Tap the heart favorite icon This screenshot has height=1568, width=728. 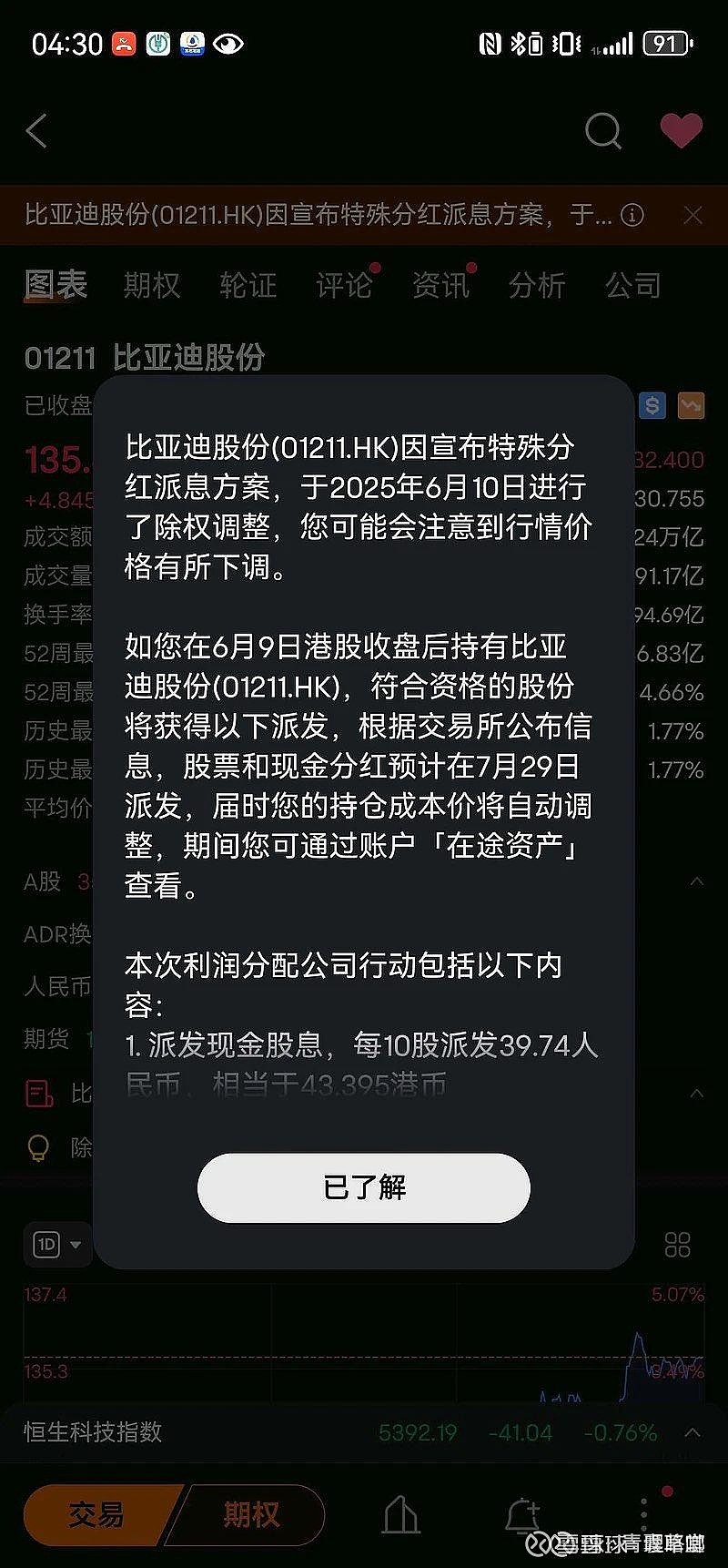tap(681, 130)
